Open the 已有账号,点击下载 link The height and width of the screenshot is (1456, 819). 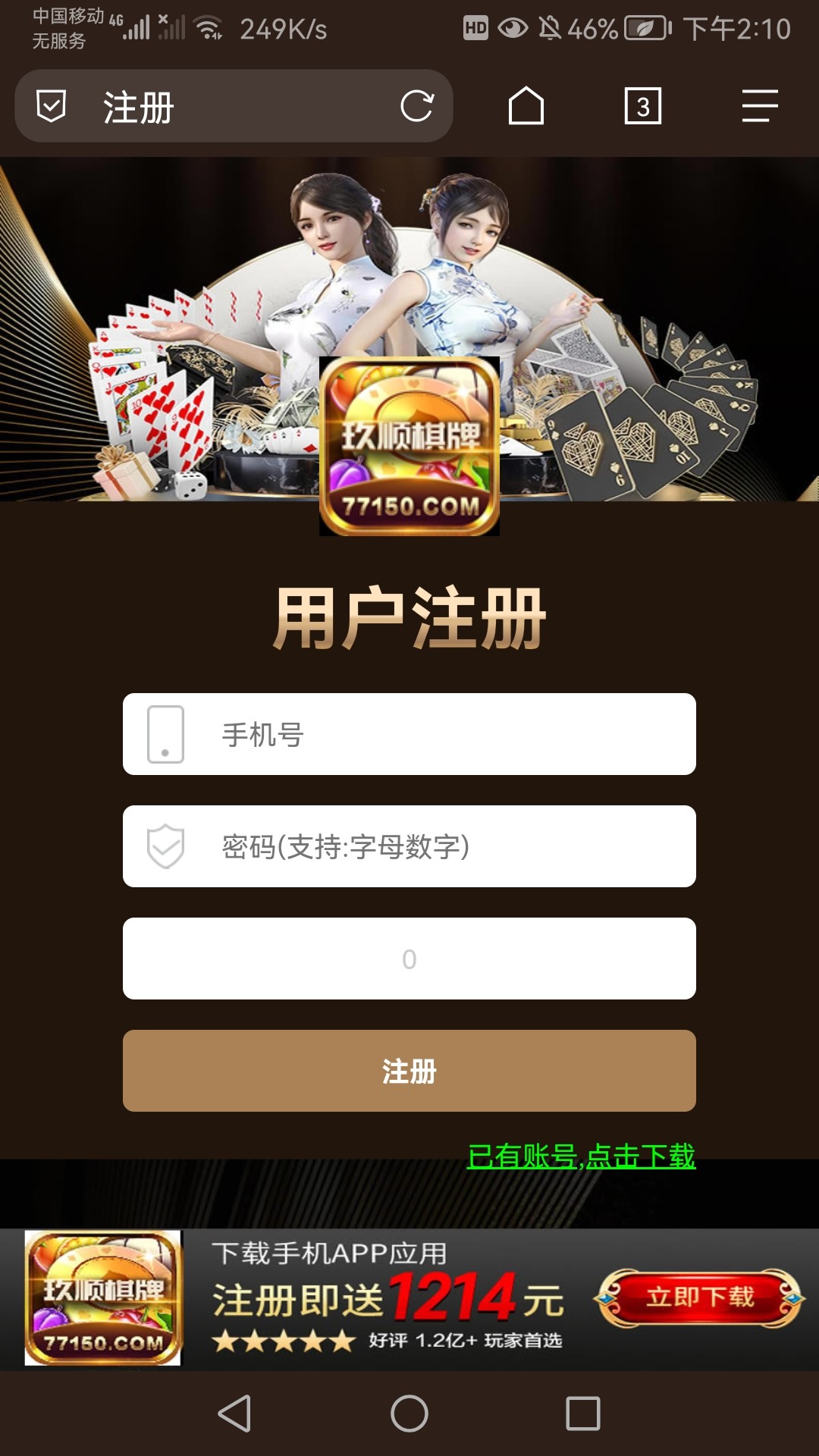(x=581, y=1156)
